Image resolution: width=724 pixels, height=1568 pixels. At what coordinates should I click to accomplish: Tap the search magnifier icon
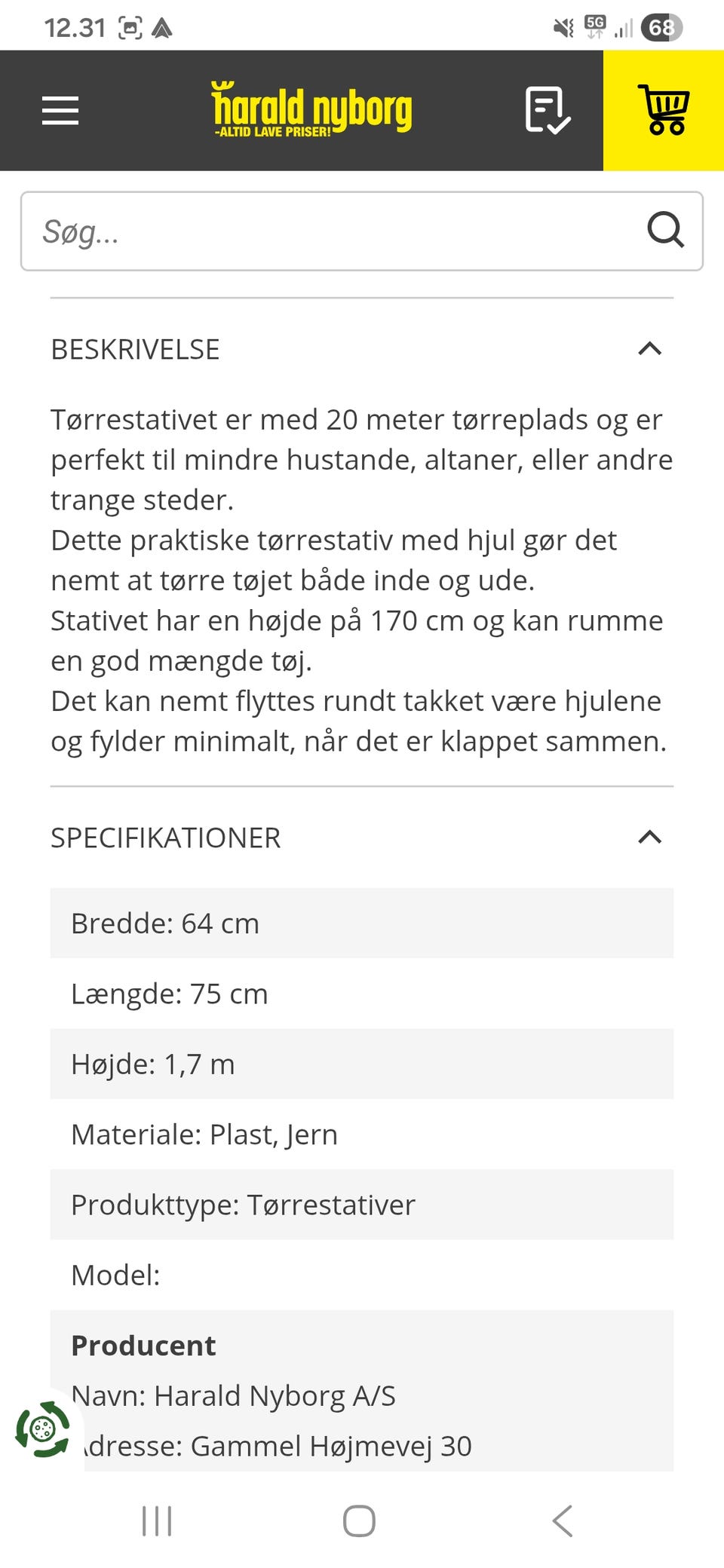point(664,230)
